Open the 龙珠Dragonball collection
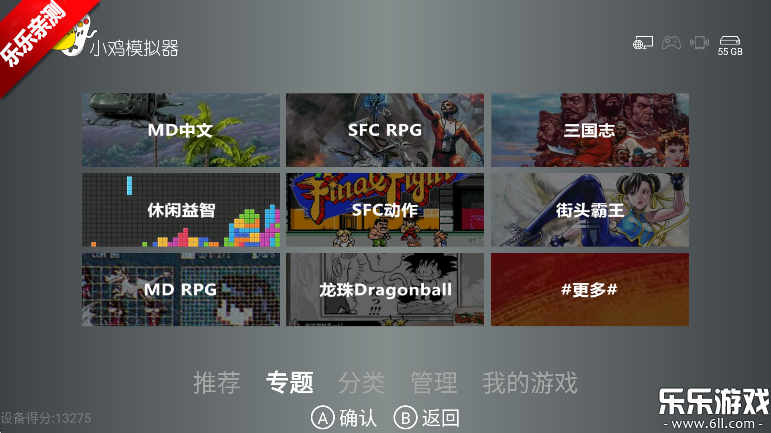The image size is (771, 433). [x=385, y=289]
